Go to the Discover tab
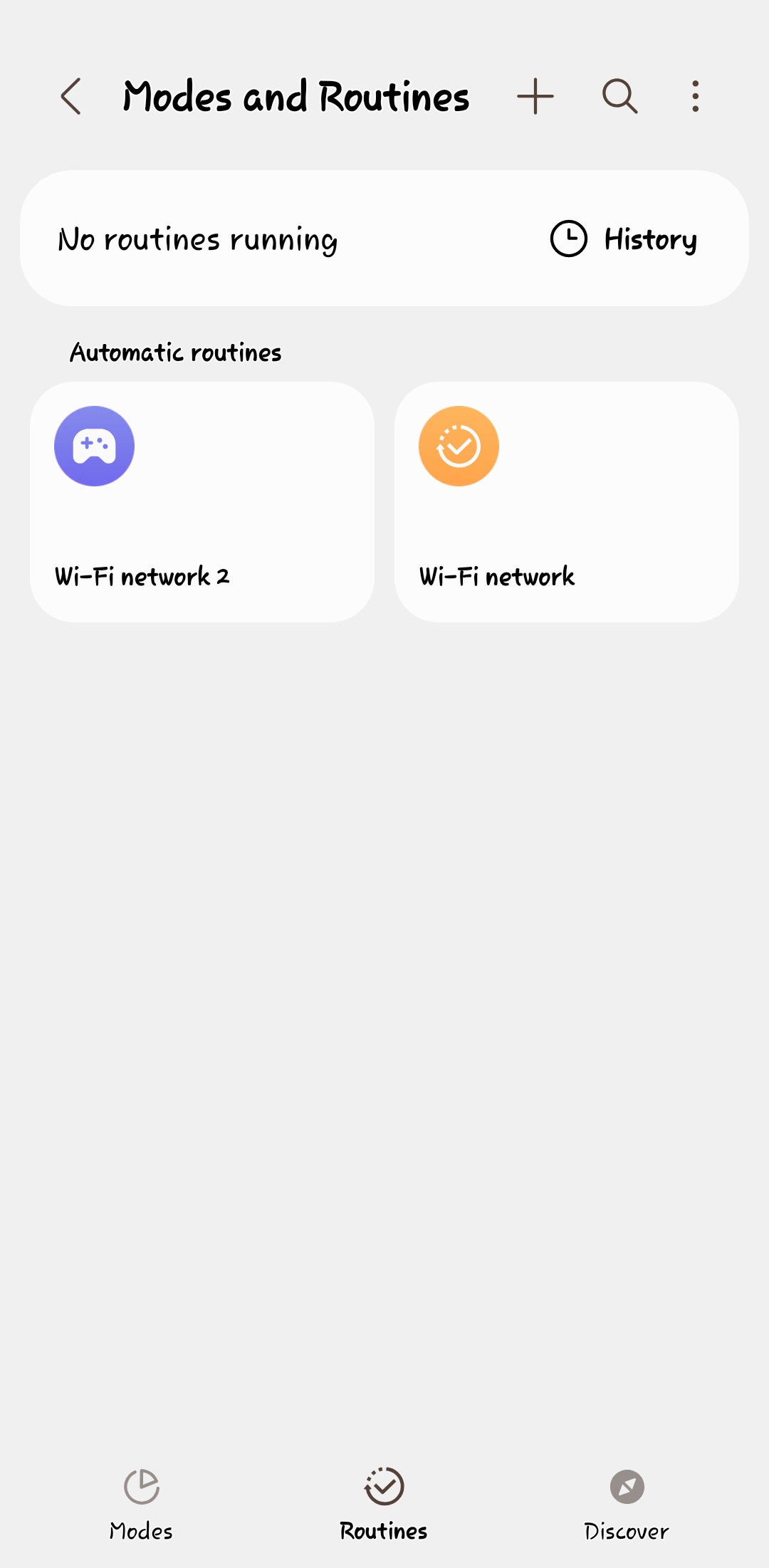Image resolution: width=769 pixels, height=1568 pixels. point(627,1500)
